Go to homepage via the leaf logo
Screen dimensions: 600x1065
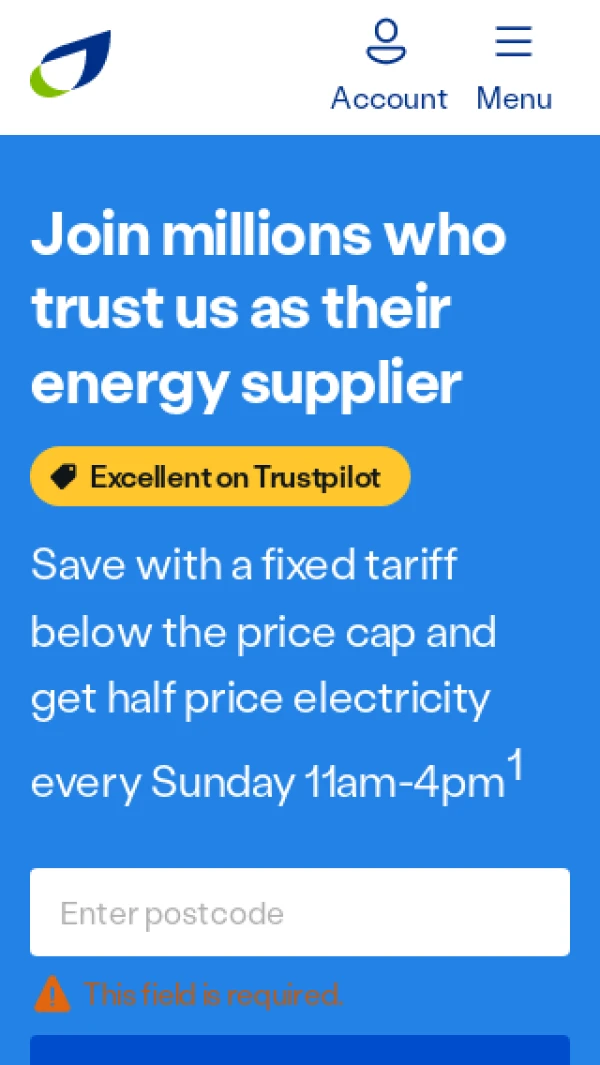coord(71,65)
